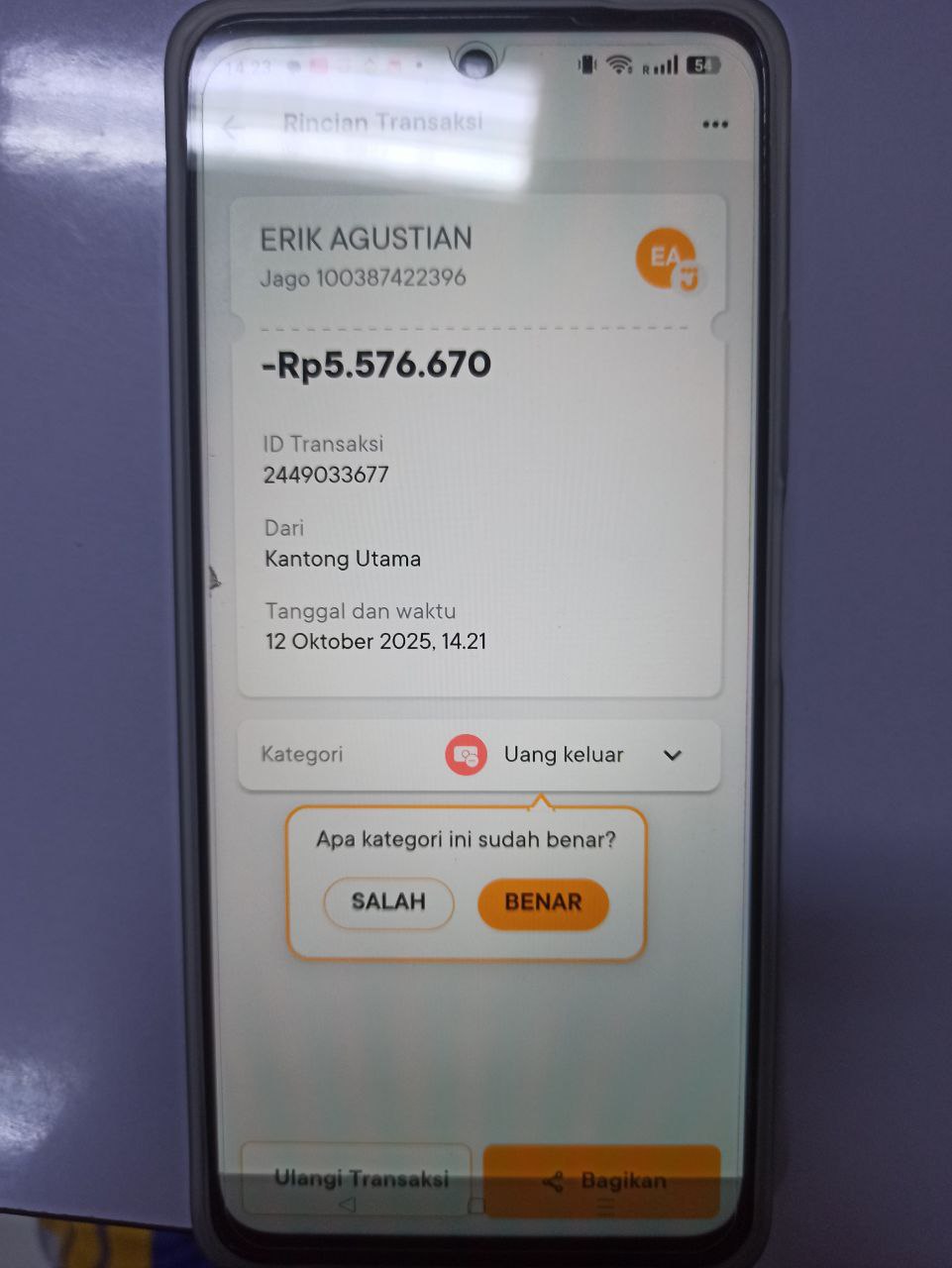Expand the Kategori dropdown

[672, 756]
